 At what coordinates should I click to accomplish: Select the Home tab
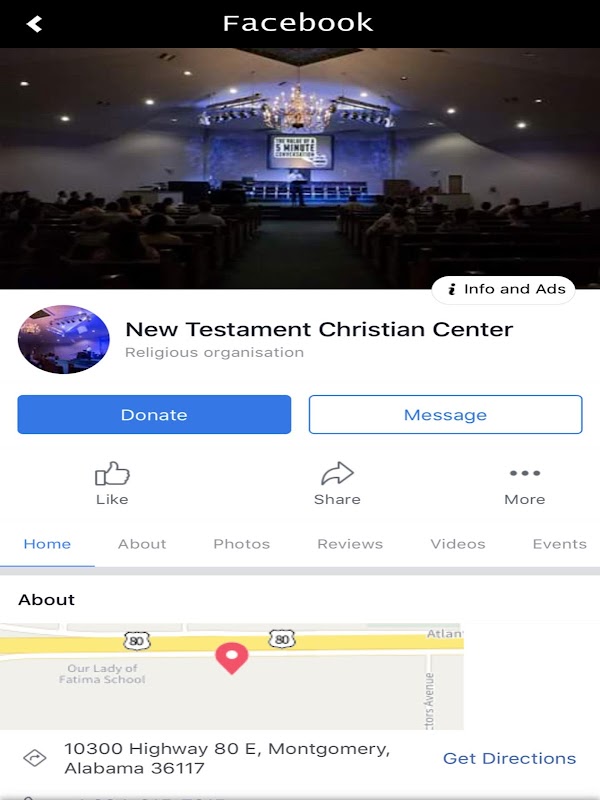click(x=47, y=544)
